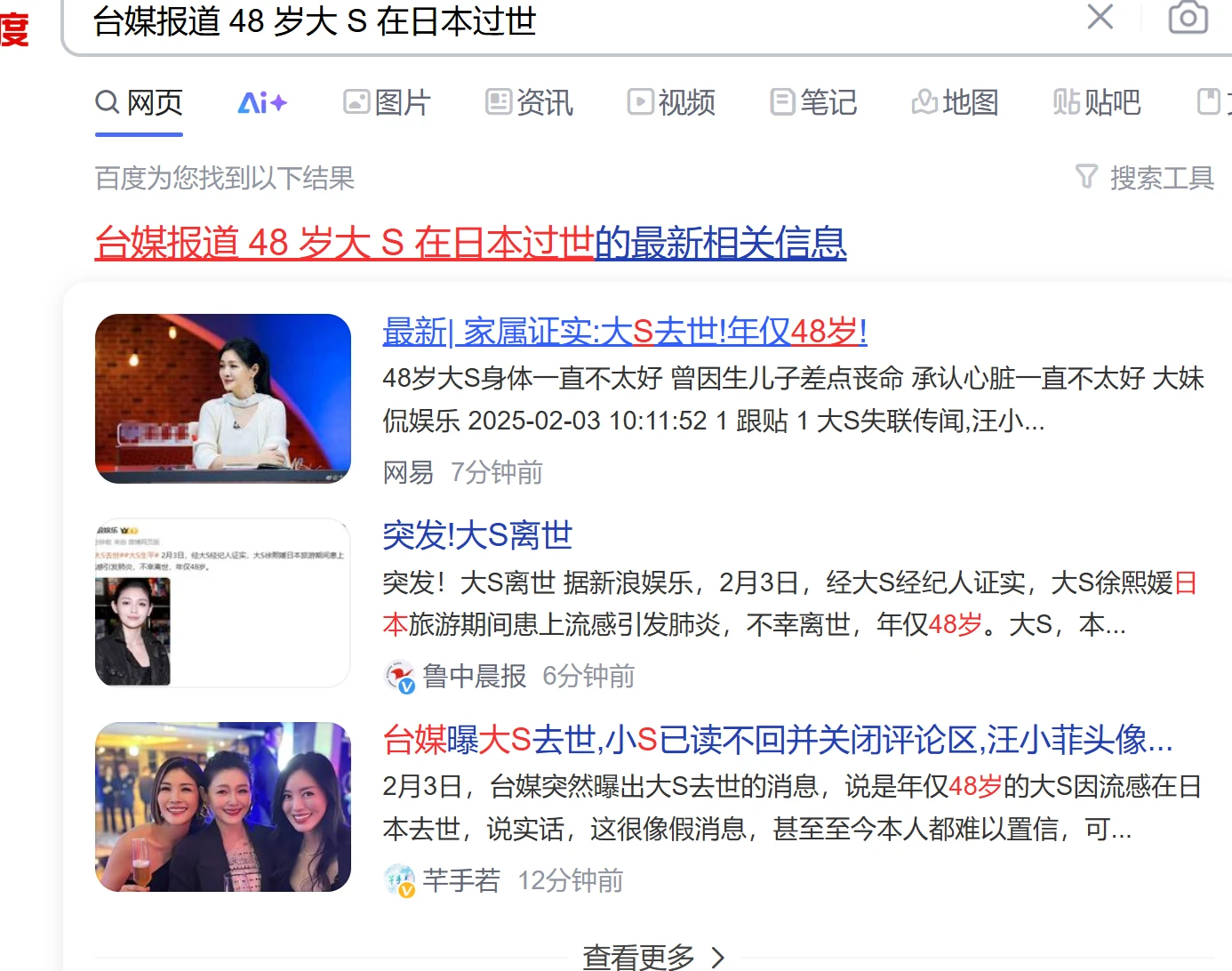1232x971 pixels.
Task: Open the 突发!大S离世 result
Action: 477,535
